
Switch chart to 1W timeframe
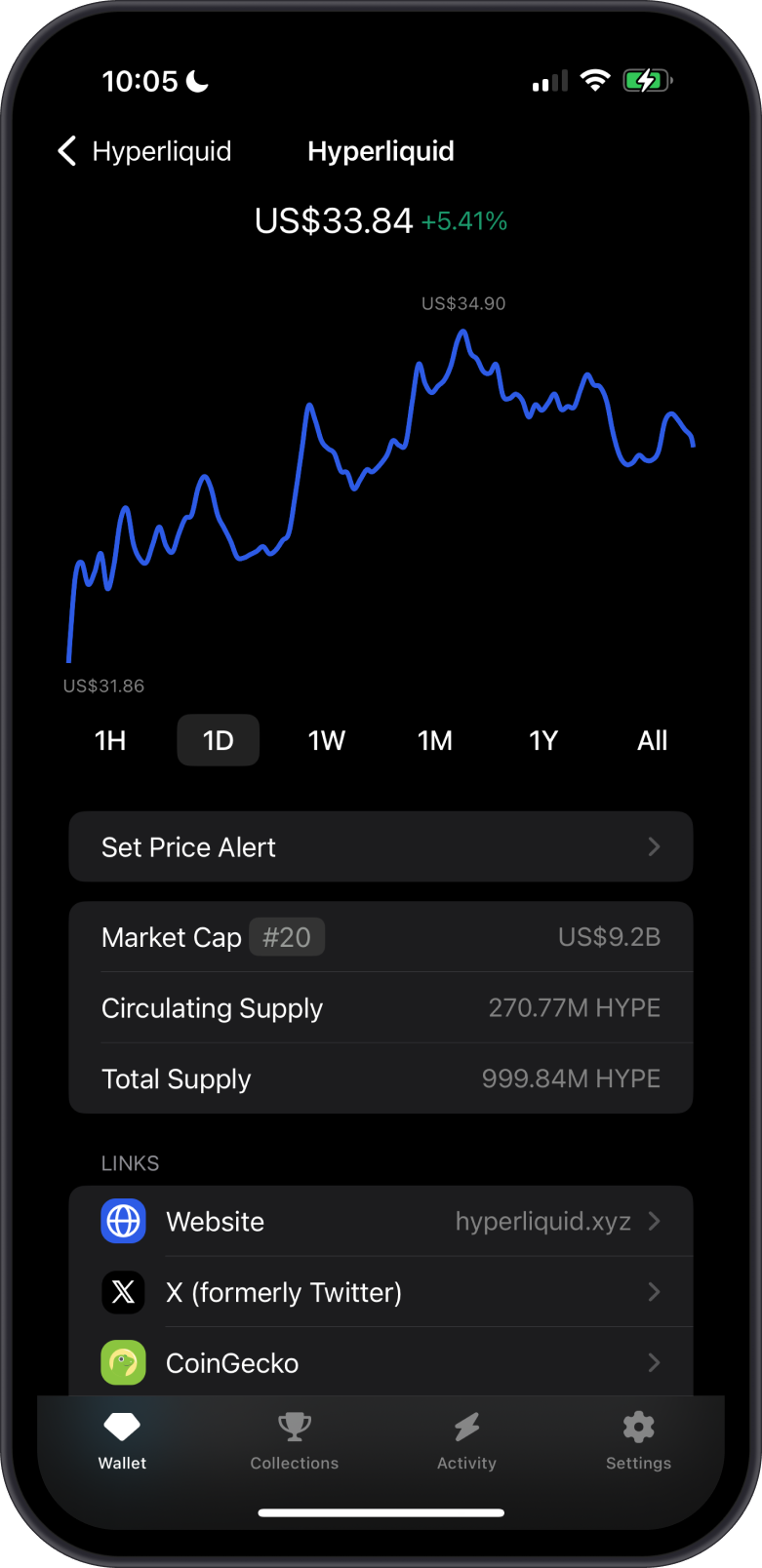click(326, 740)
